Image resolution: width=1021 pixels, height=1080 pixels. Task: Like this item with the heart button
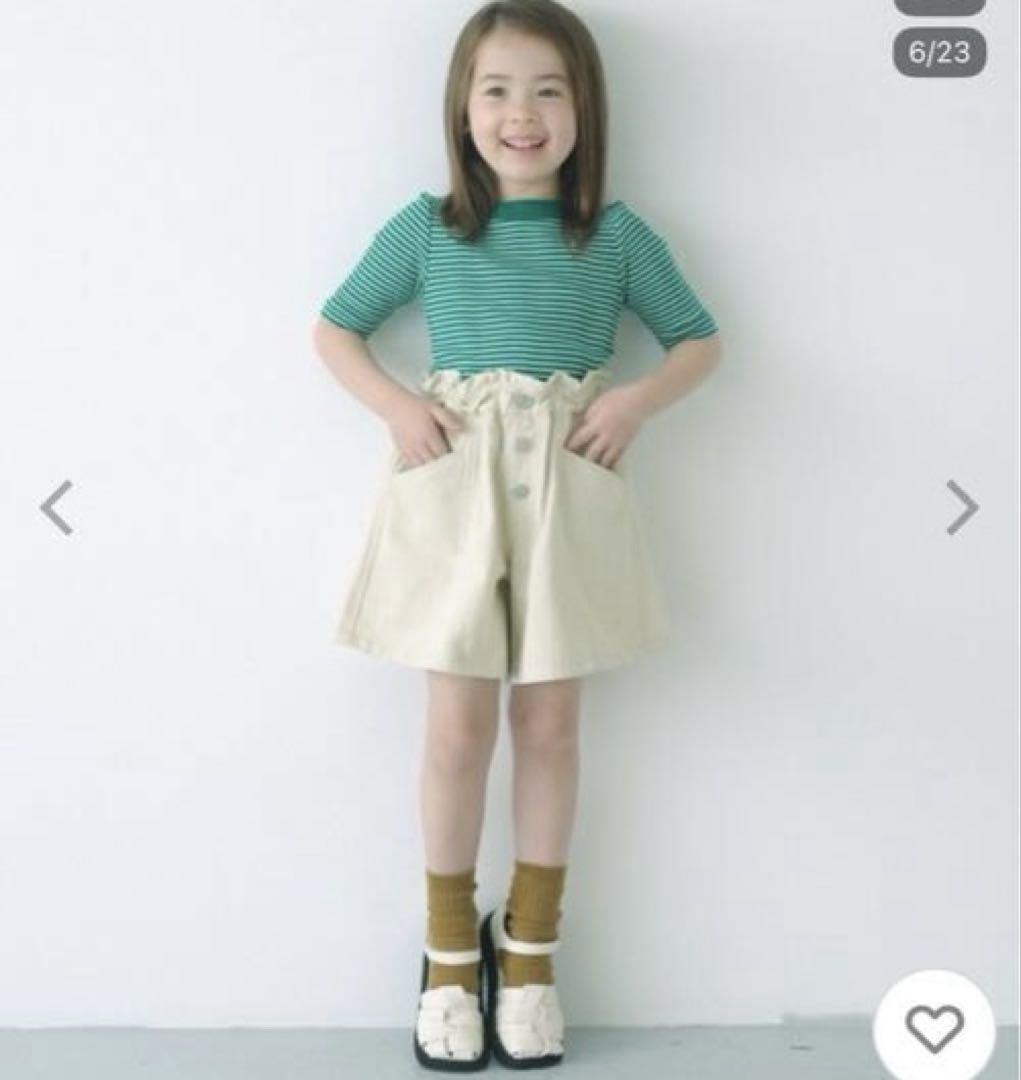(x=934, y=1029)
